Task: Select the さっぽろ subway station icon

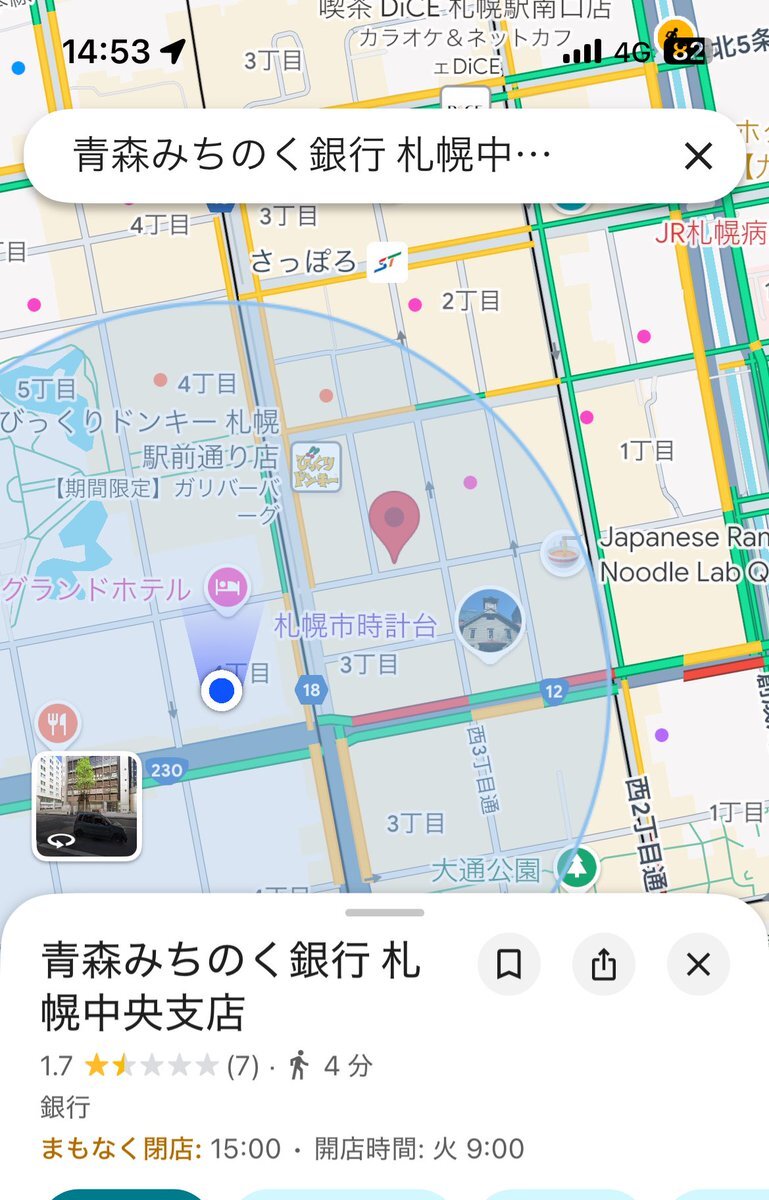Action: [x=388, y=264]
